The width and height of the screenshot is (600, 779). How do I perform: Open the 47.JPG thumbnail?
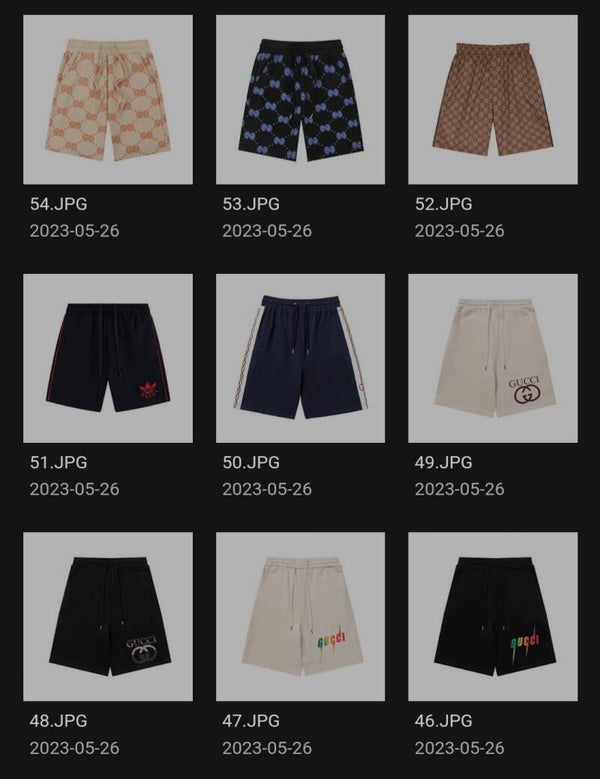[x=300, y=616]
